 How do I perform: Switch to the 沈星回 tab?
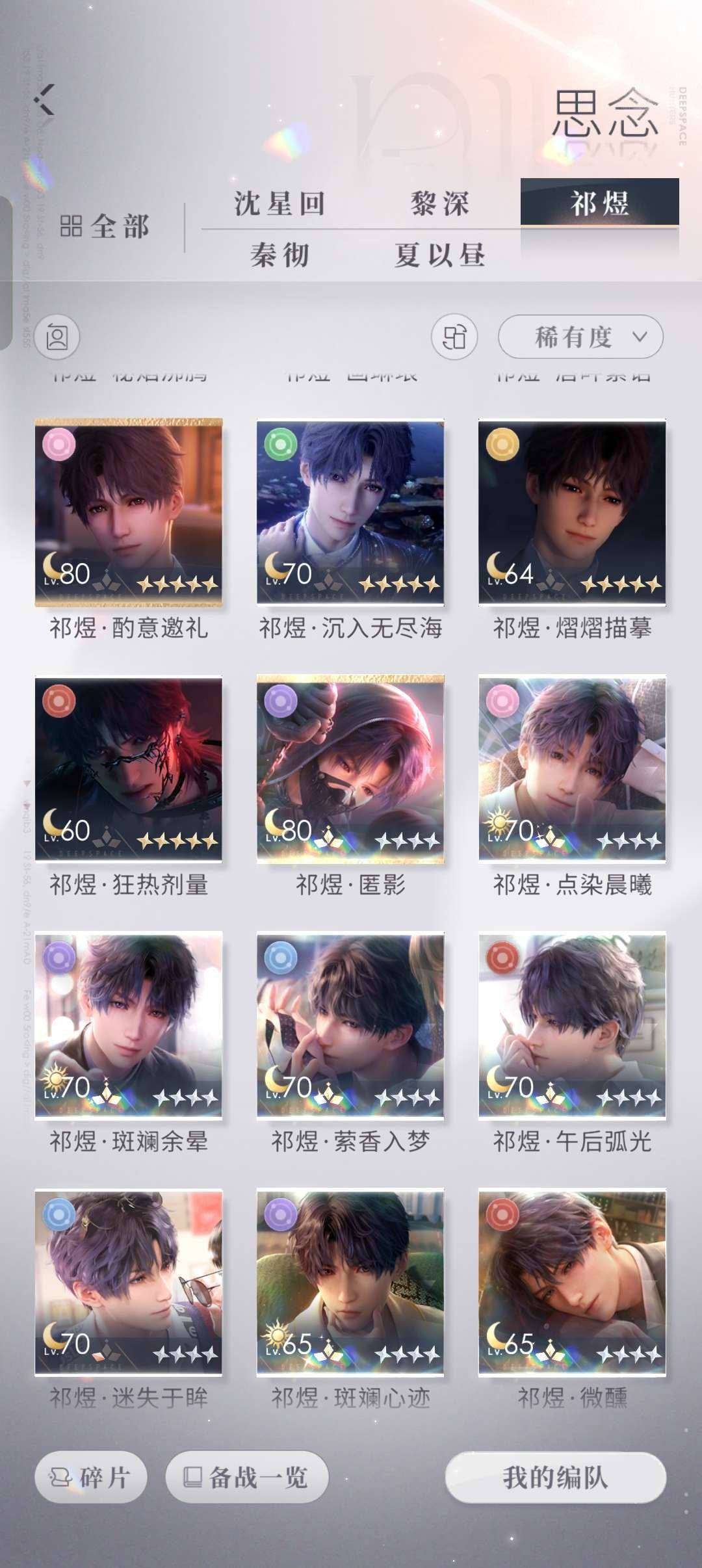[x=279, y=203]
